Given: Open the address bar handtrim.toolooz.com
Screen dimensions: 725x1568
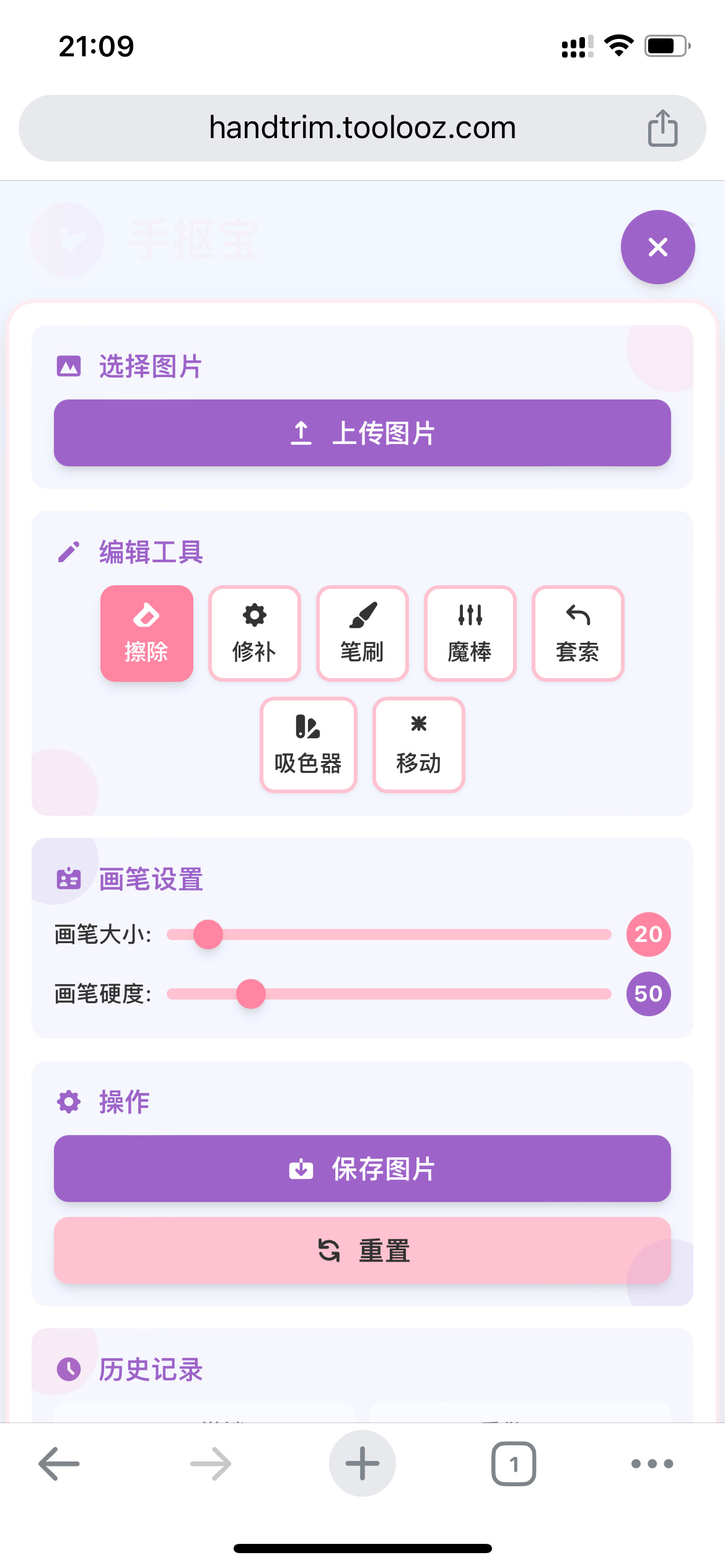Looking at the screenshot, I should pos(362,128).
